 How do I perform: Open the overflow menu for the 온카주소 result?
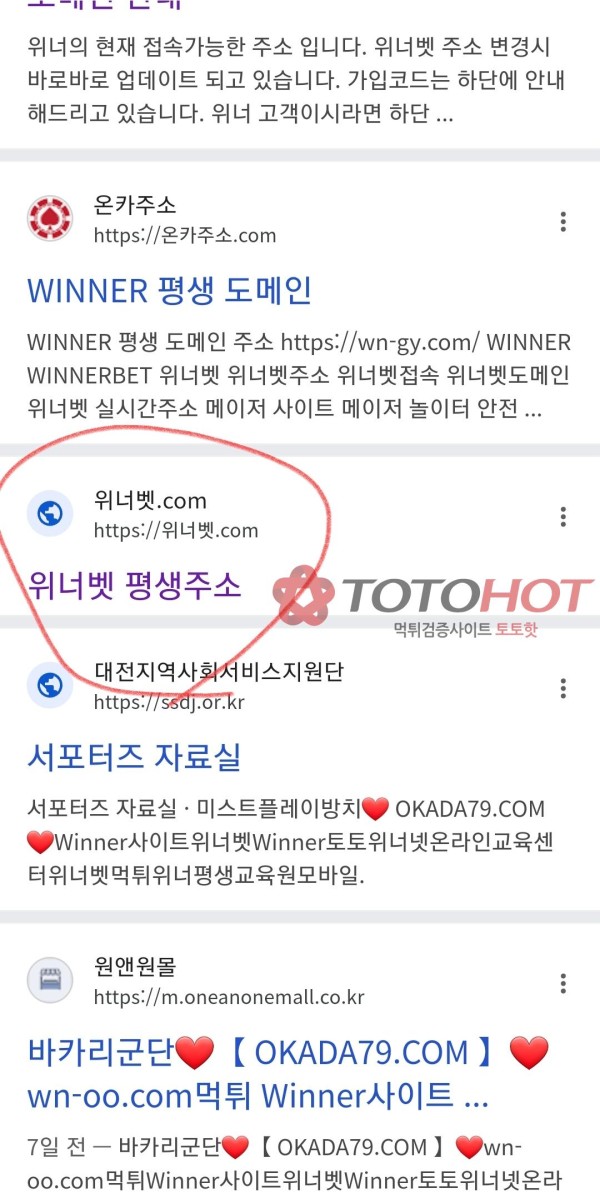coord(564,221)
